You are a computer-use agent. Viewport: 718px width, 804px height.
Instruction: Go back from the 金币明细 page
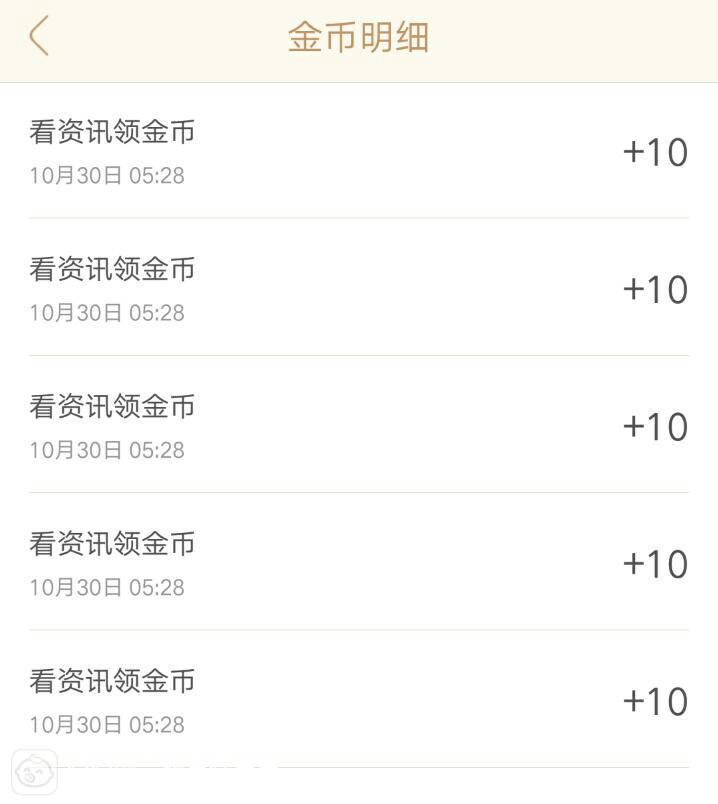39,37
